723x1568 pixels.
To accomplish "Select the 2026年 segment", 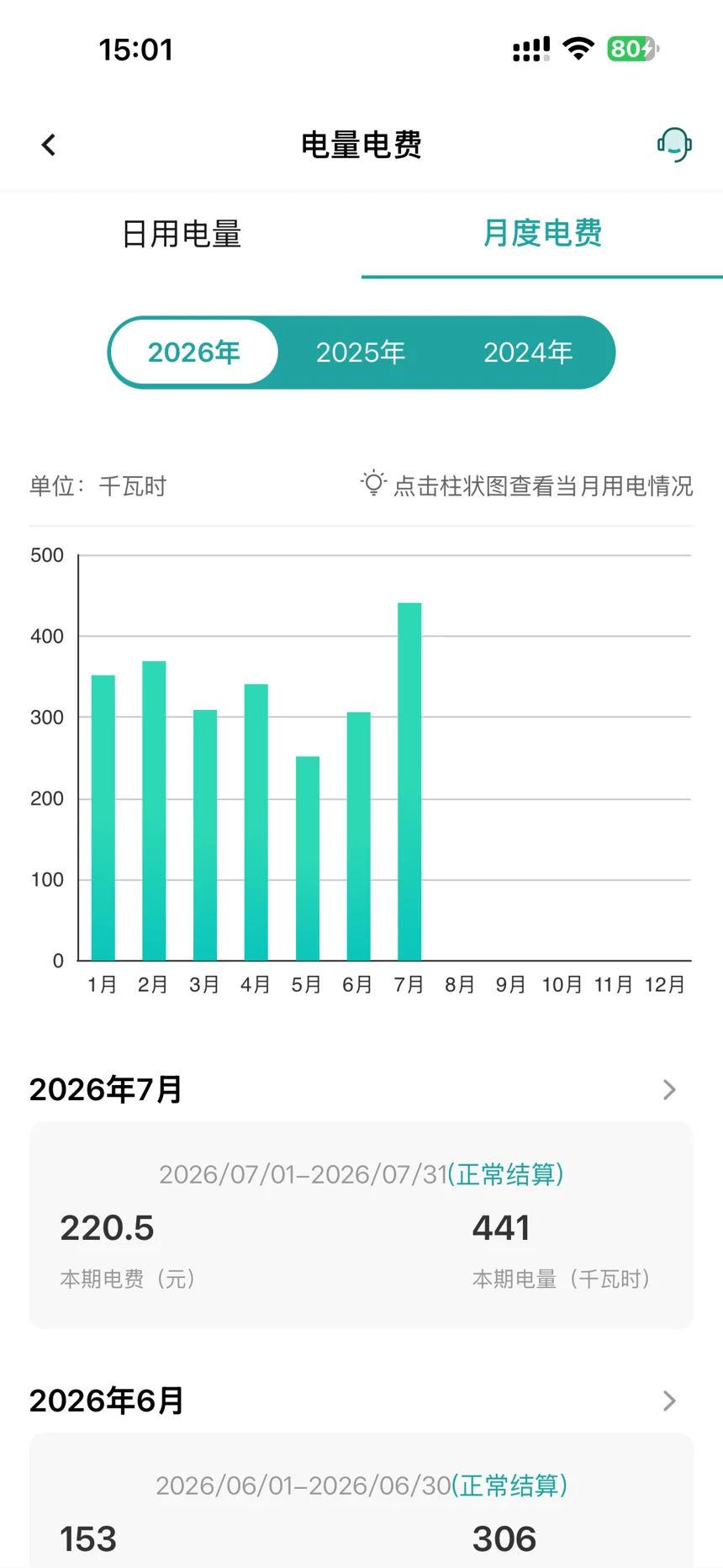I will (x=194, y=352).
